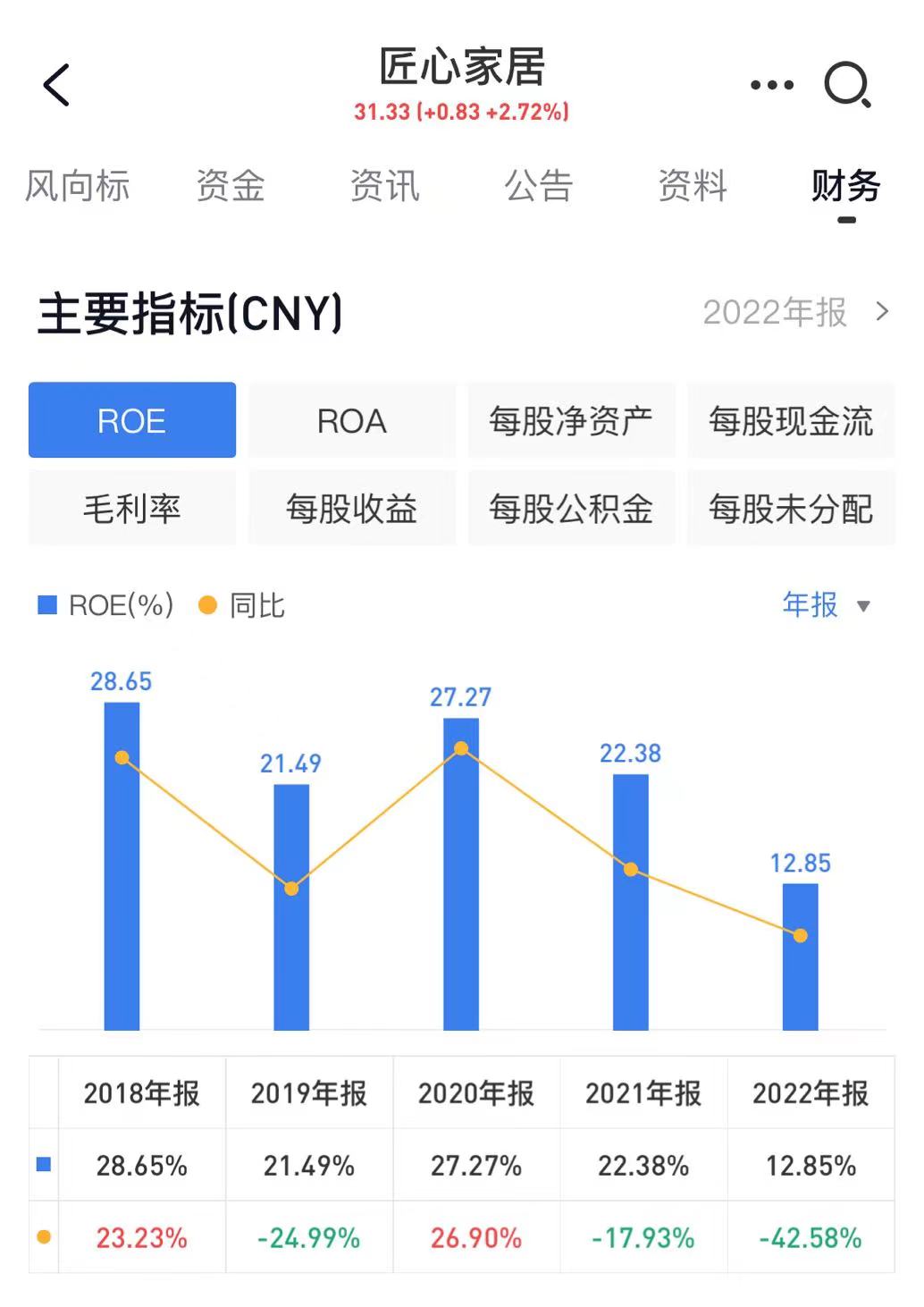Expand the 年报 report period dropdown
Viewport: 924px width, 1307px height.
click(x=826, y=605)
